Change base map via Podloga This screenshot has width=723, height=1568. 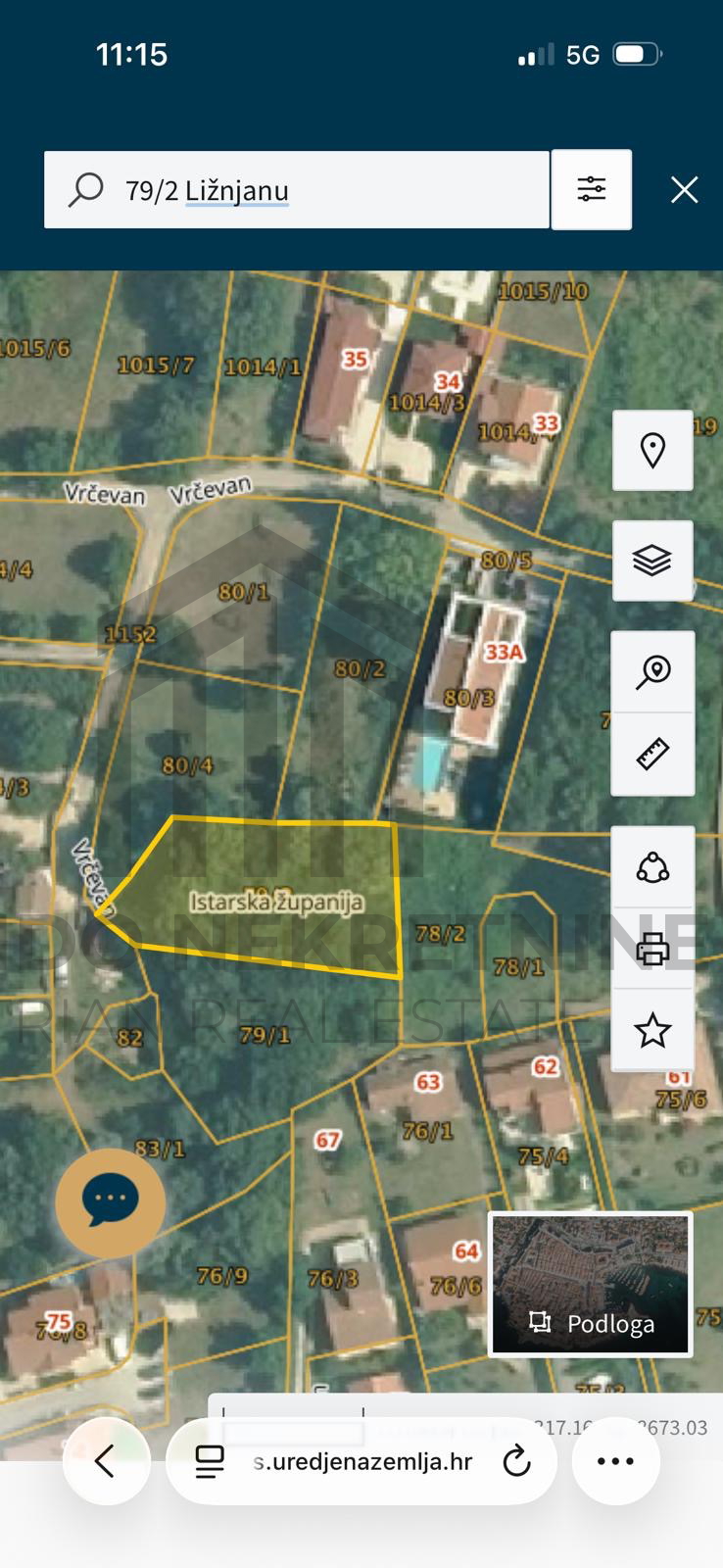click(x=591, y=1285)
